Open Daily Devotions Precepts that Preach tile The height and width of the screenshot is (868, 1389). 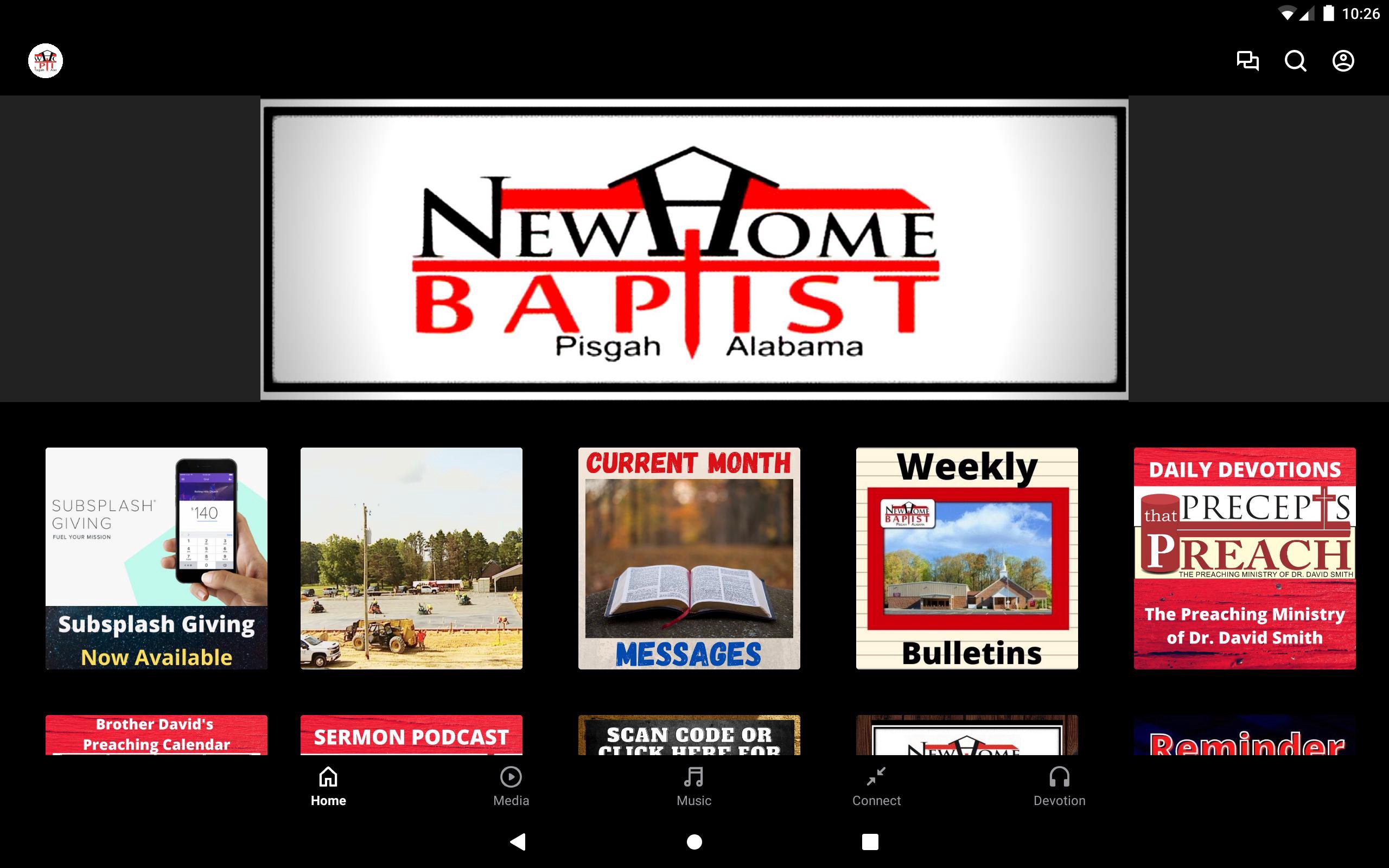tap(1244, 558)
